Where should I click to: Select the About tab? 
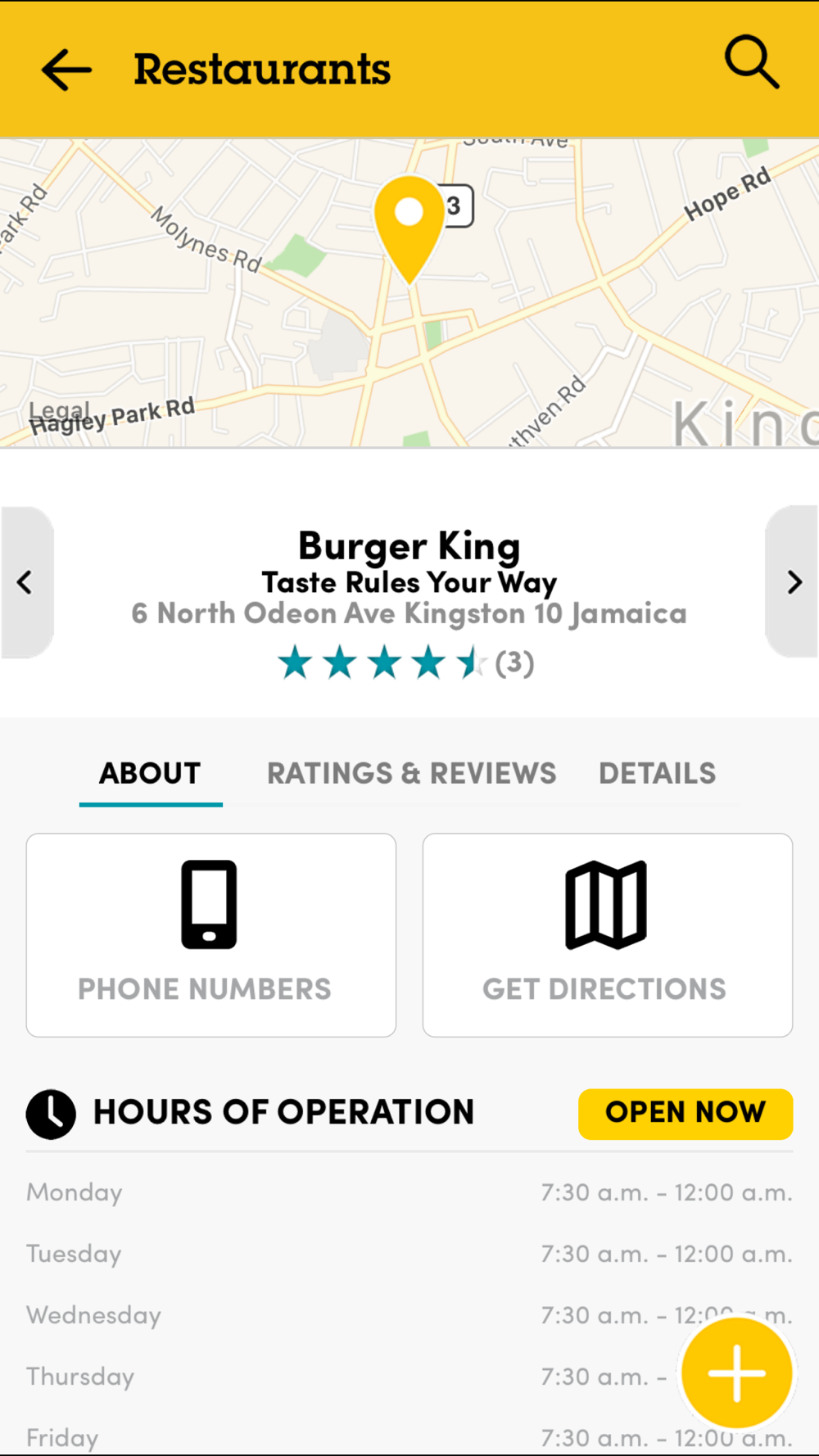point(151,774)
